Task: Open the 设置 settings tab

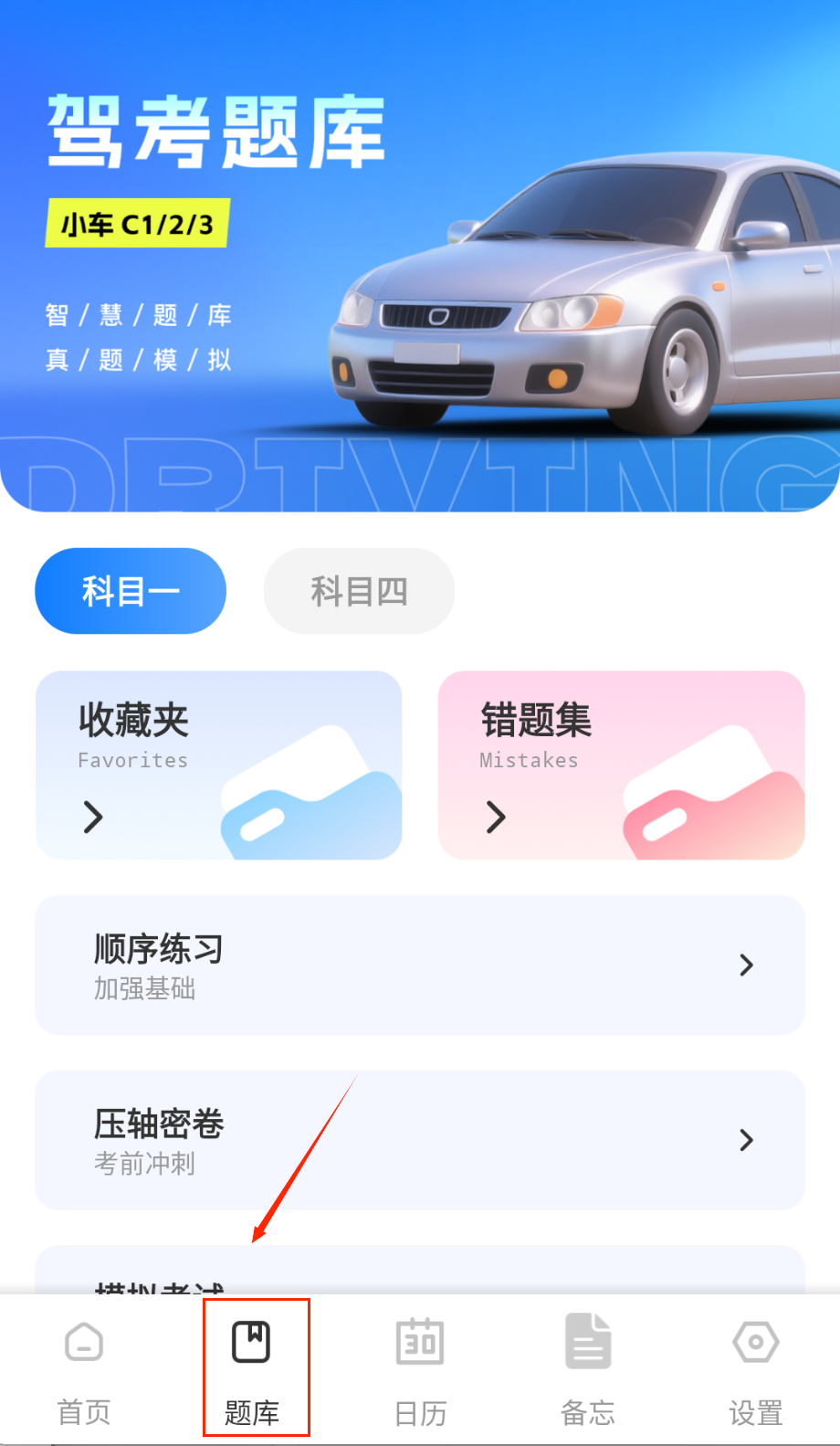Action: (755, 1370)
